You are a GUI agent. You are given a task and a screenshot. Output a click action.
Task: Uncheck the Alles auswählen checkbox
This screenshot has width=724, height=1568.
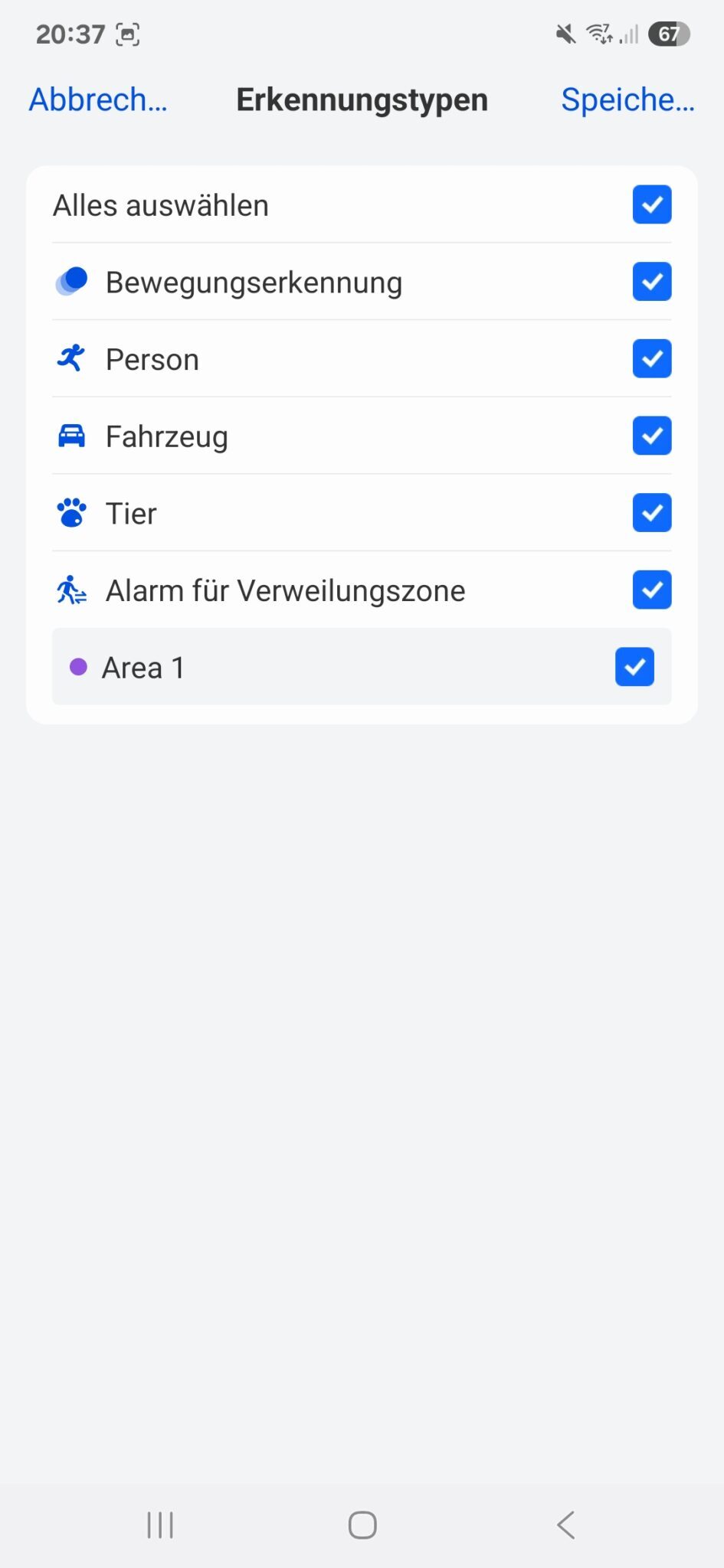coord(651,204)
